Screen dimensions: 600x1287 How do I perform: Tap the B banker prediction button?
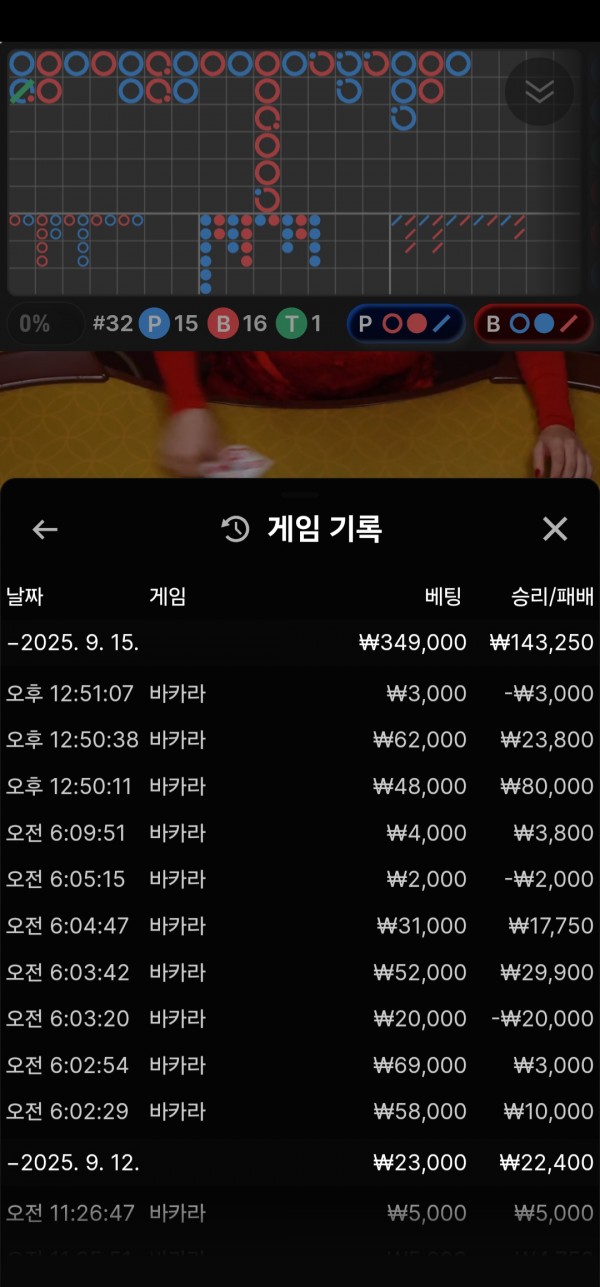pos(533,324)
